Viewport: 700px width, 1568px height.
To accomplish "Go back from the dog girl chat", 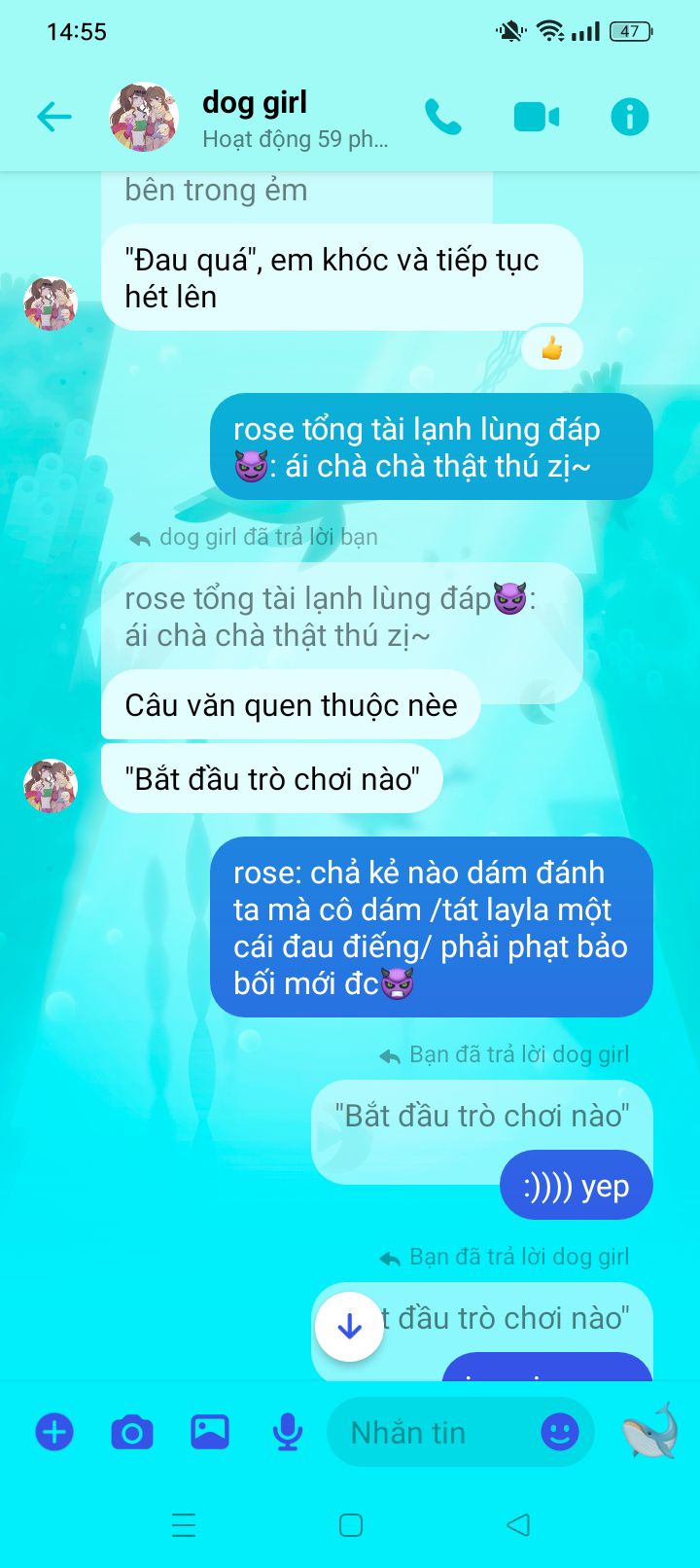I will (54, 118).
